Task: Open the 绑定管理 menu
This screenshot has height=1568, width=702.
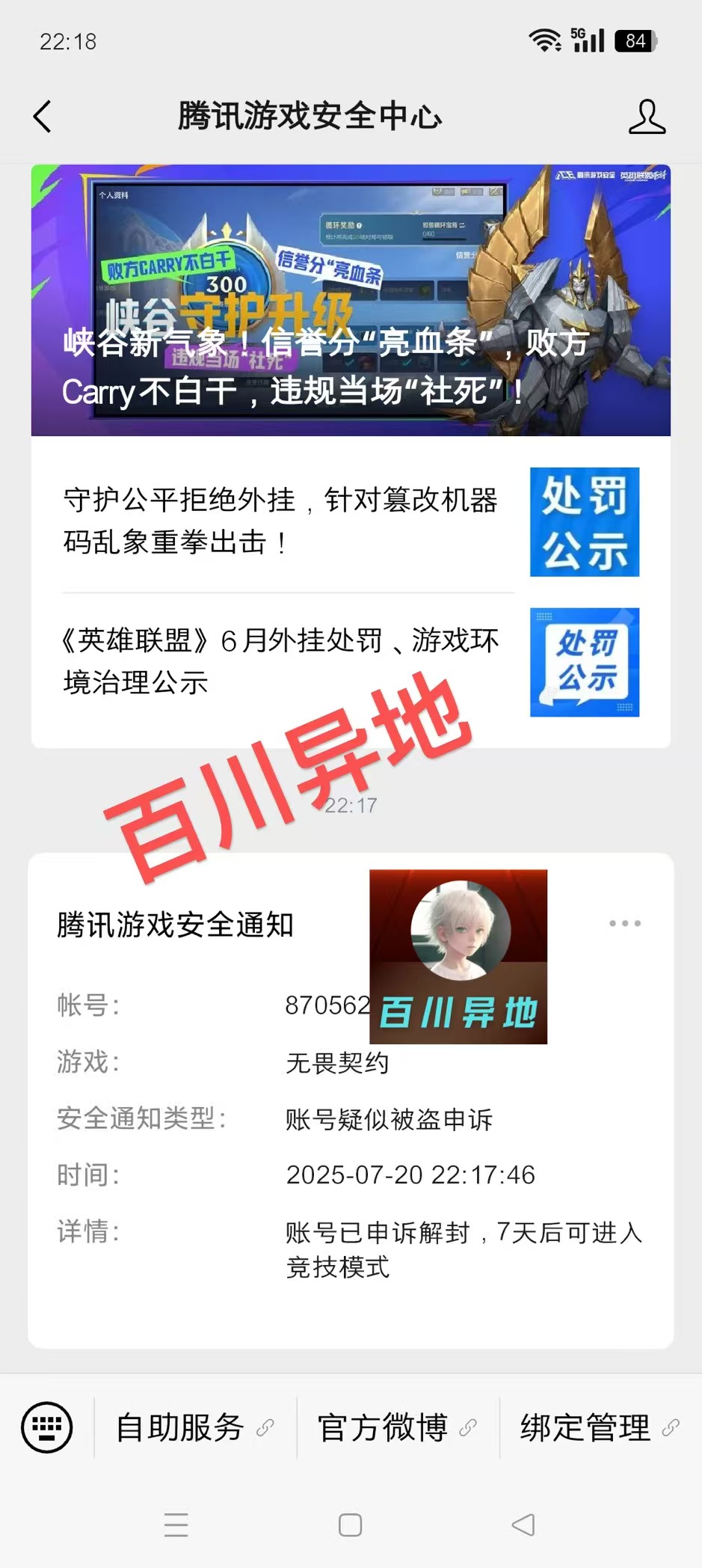Action: coord(600,1427)
